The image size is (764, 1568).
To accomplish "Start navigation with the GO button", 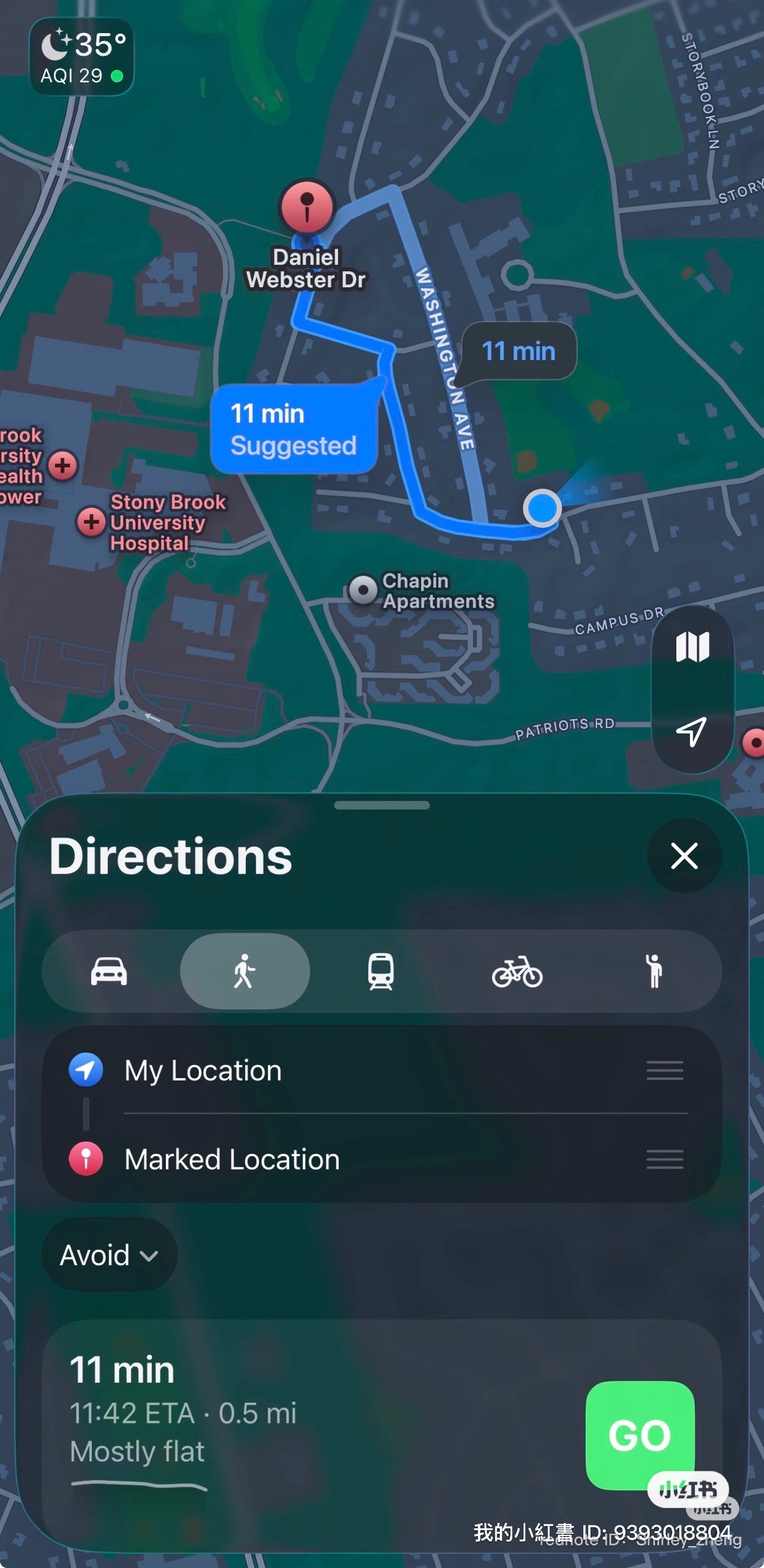I will (639, 1434).
